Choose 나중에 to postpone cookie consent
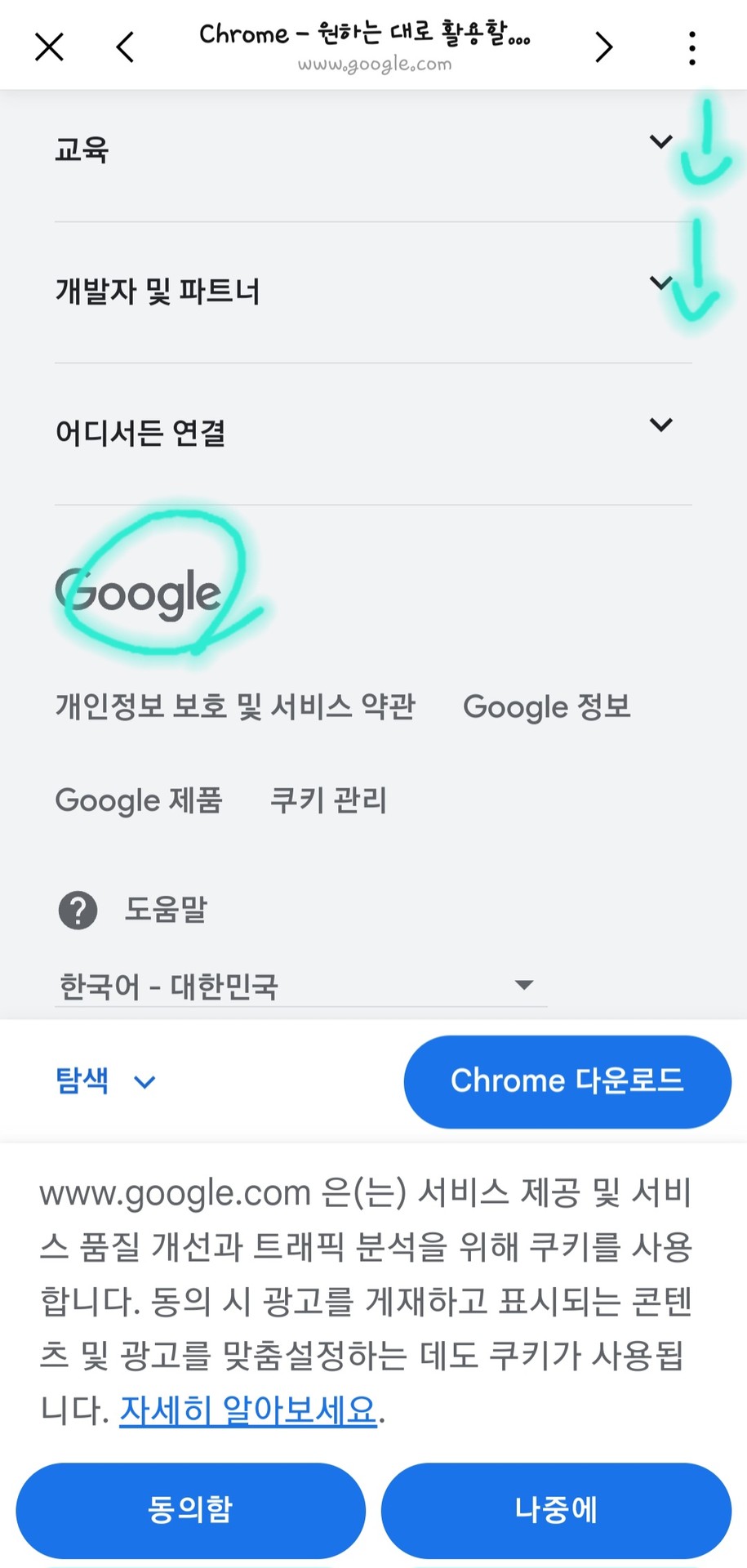Screen dimensions: 747x1568 (x=555, y=1509)
